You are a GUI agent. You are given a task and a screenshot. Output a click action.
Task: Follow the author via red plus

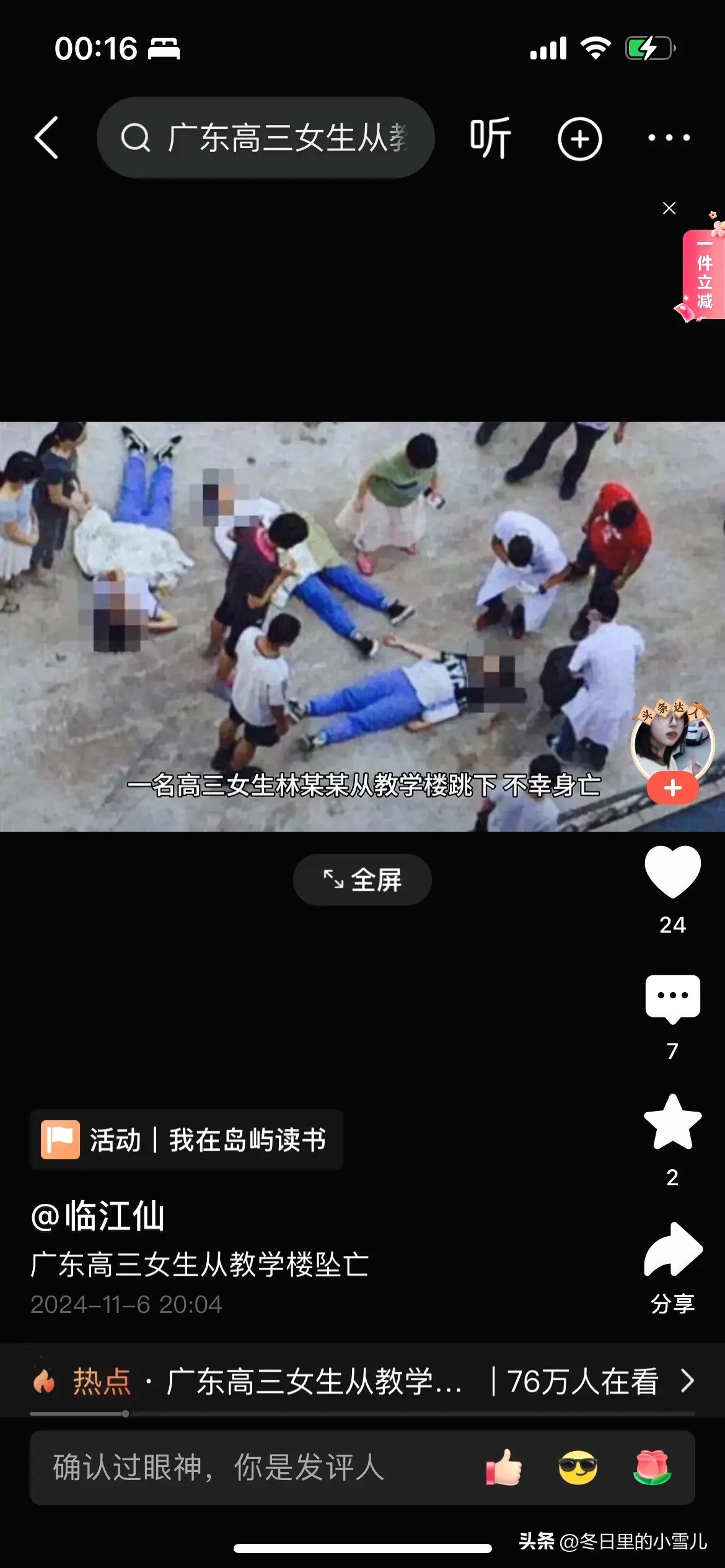tap(672, 788)
